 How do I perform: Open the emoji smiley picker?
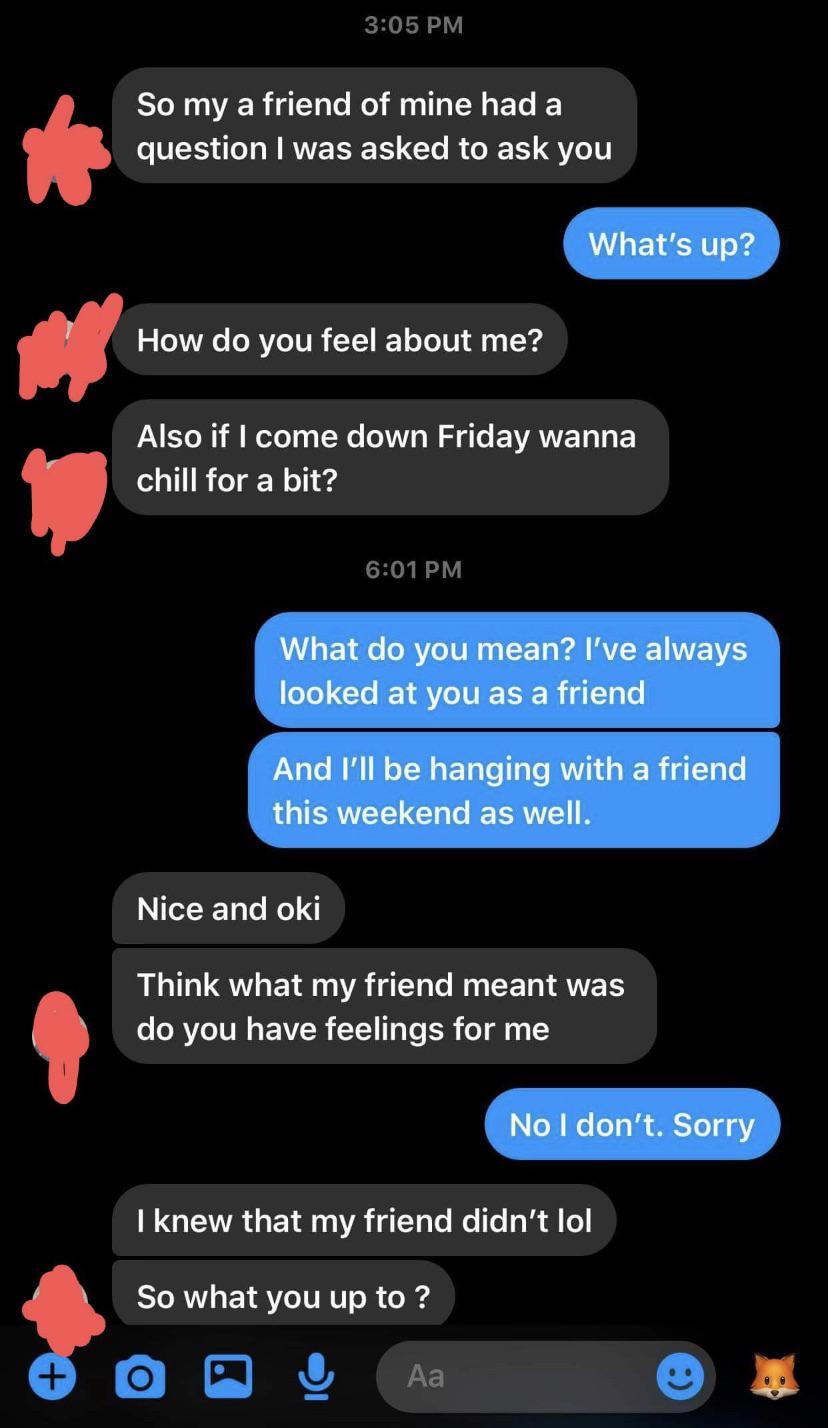point(680,1377)
